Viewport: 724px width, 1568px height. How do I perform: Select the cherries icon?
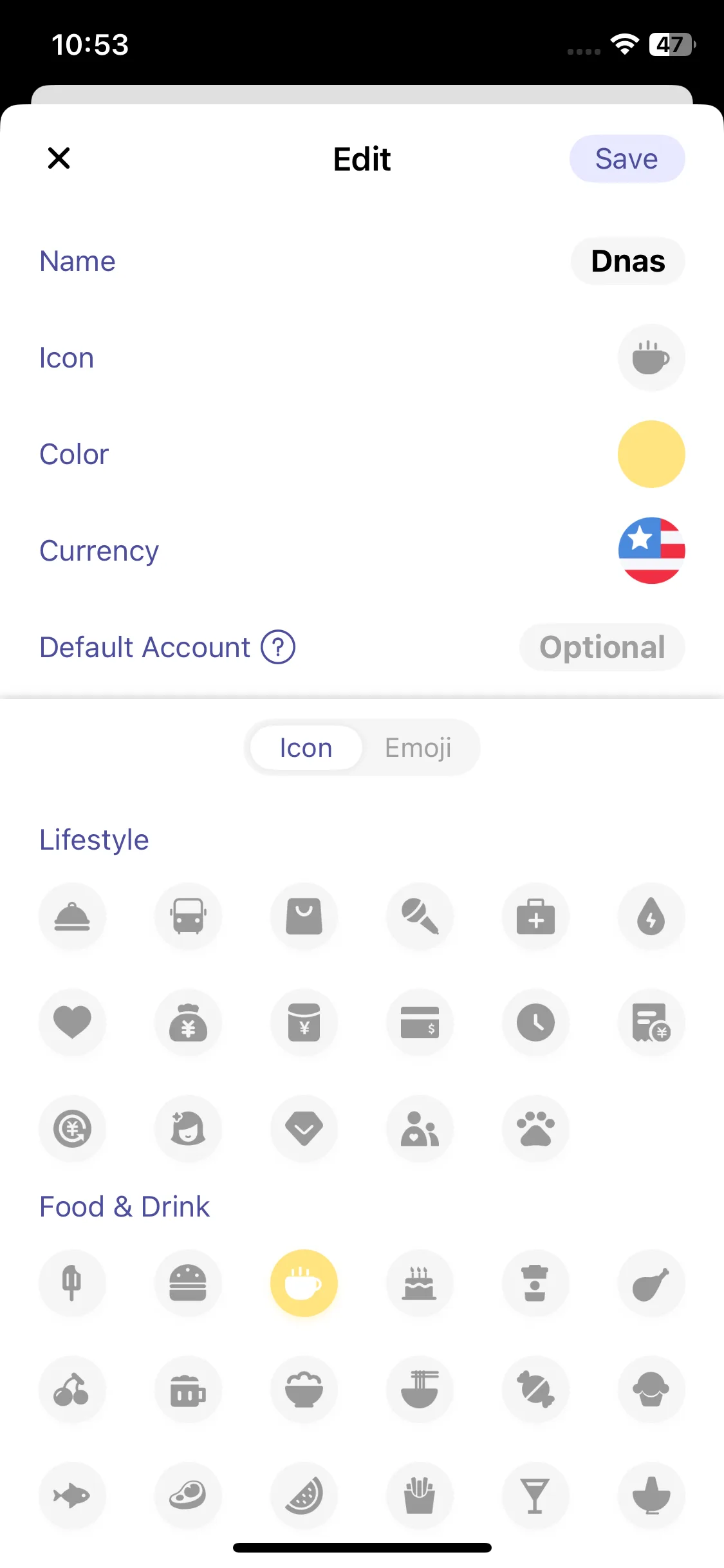72,1390
